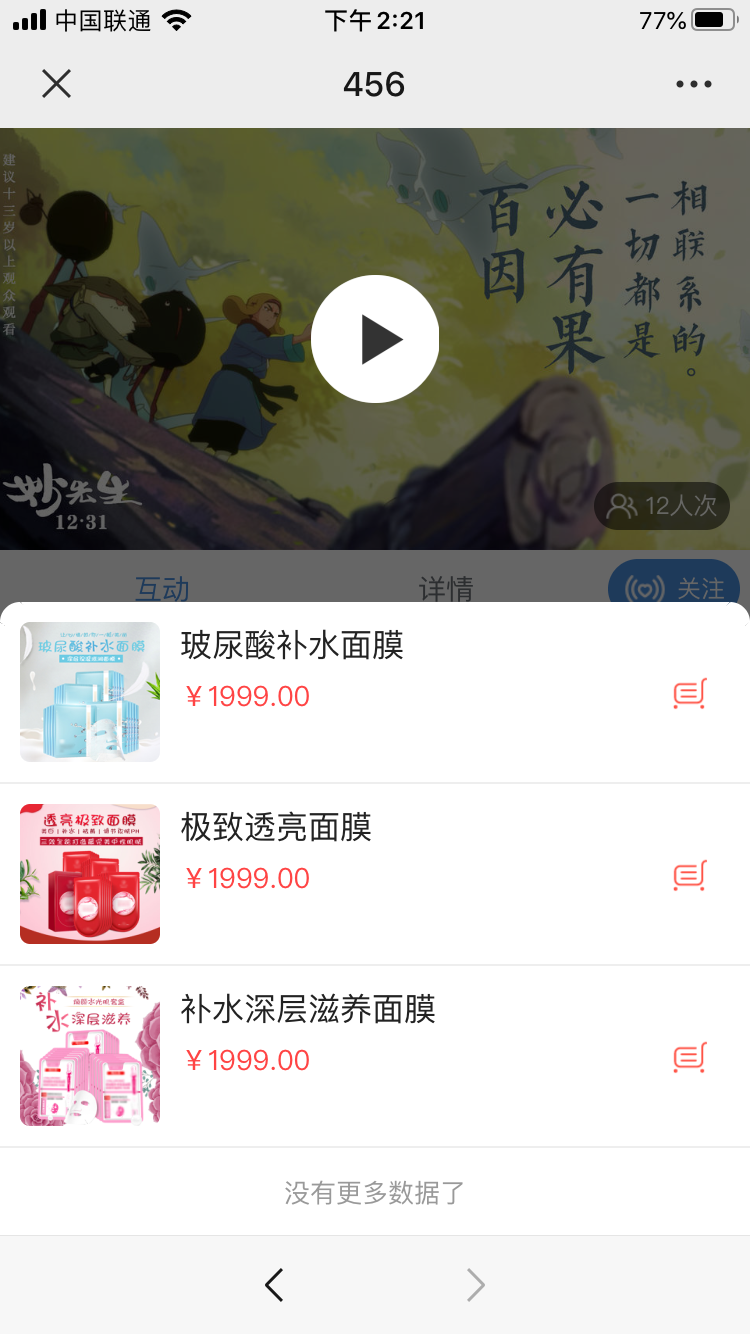Add 补水深层滋养面膜 to cart
Image resolution: width=750 pixels, height=1334 pixels.
point(690,1058)
